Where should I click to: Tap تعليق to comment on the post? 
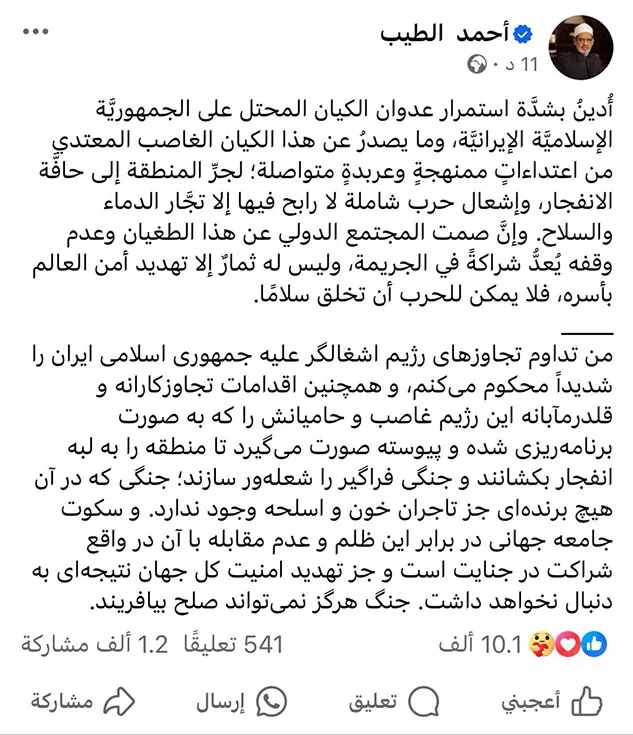393,701
